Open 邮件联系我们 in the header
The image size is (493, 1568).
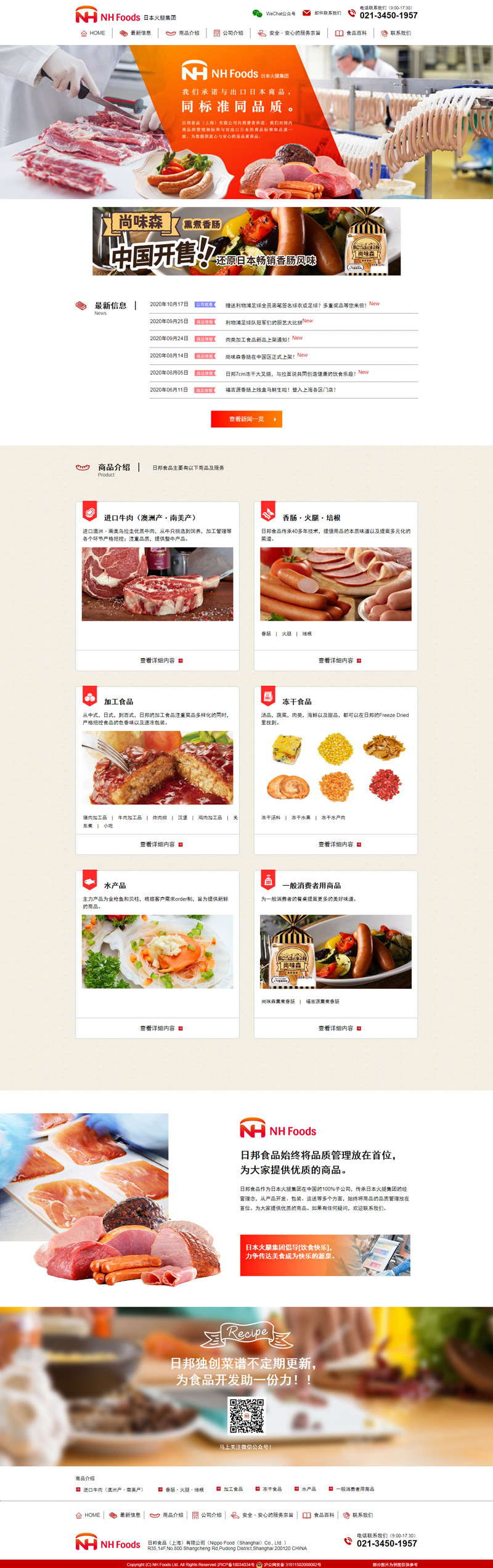[x=322, y=13]
